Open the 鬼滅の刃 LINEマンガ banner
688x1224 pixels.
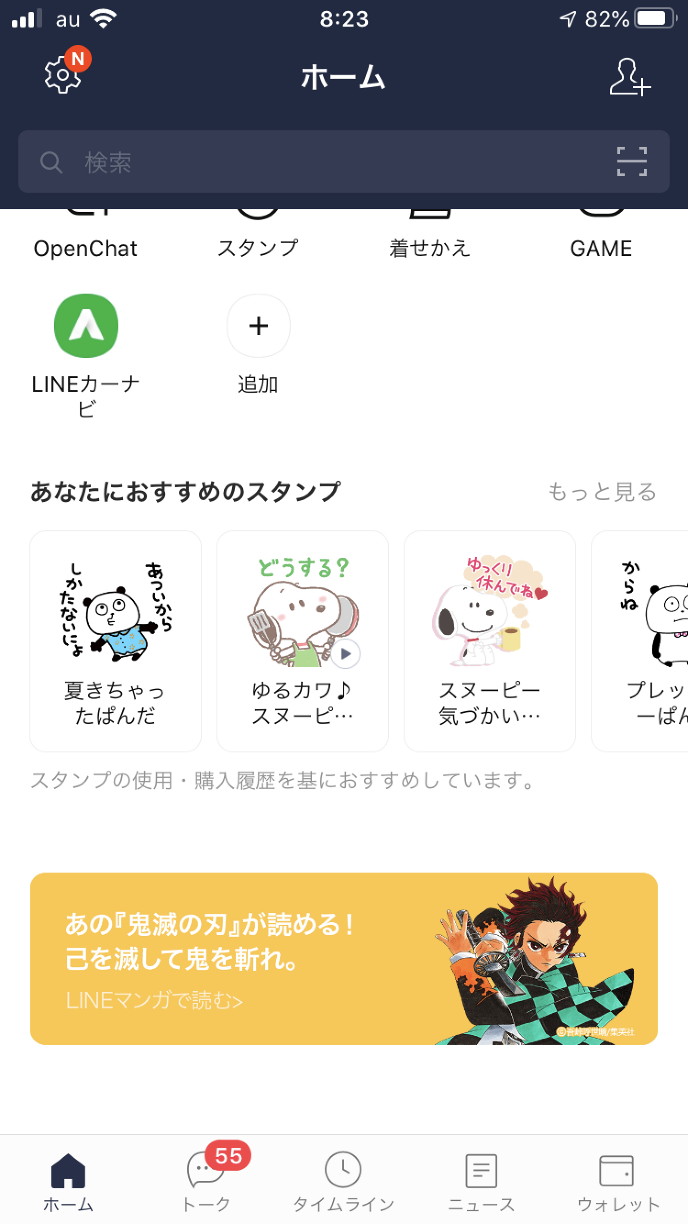[344, 959]
